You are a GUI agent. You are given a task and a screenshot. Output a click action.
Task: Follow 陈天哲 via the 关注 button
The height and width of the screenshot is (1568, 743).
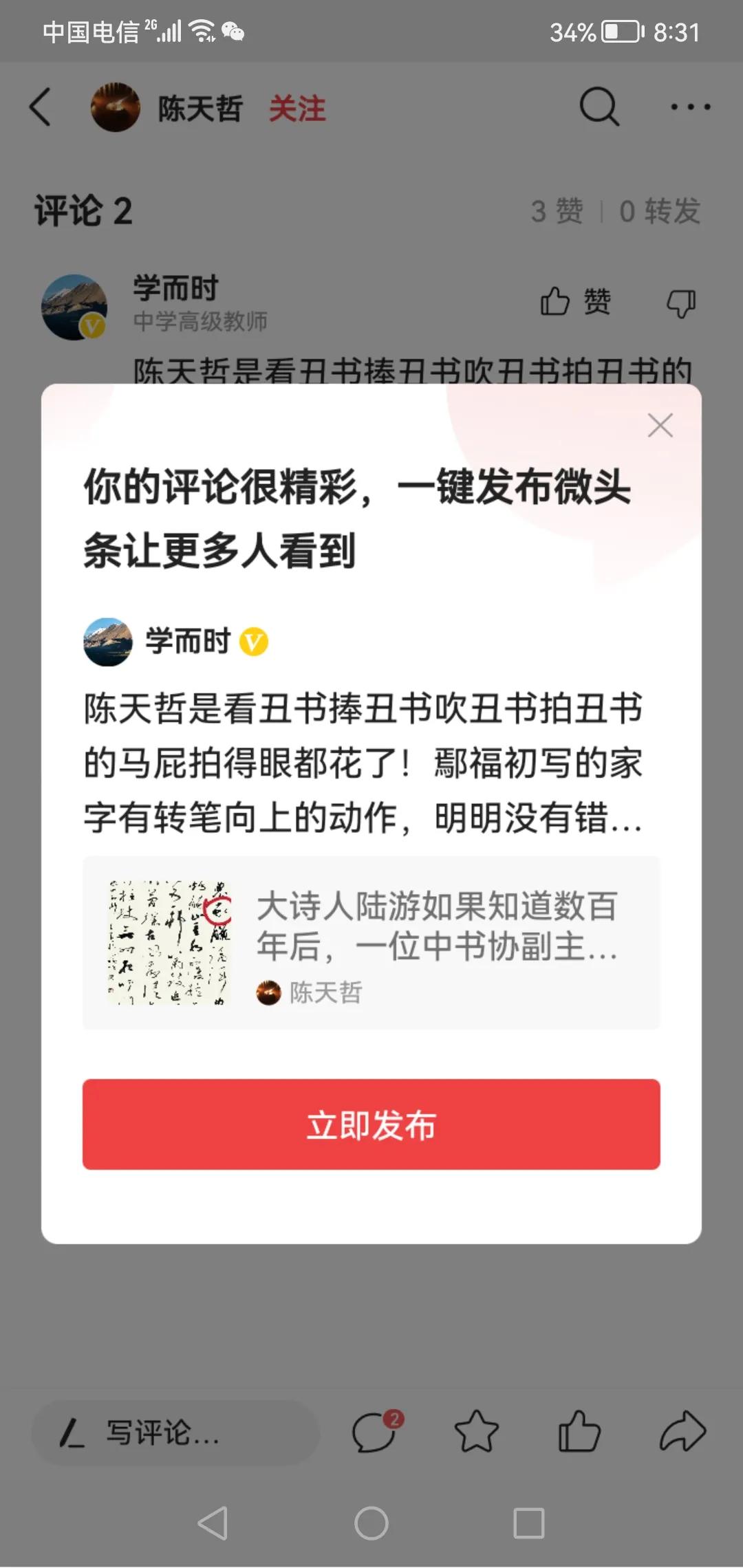[x=297, y=109]
